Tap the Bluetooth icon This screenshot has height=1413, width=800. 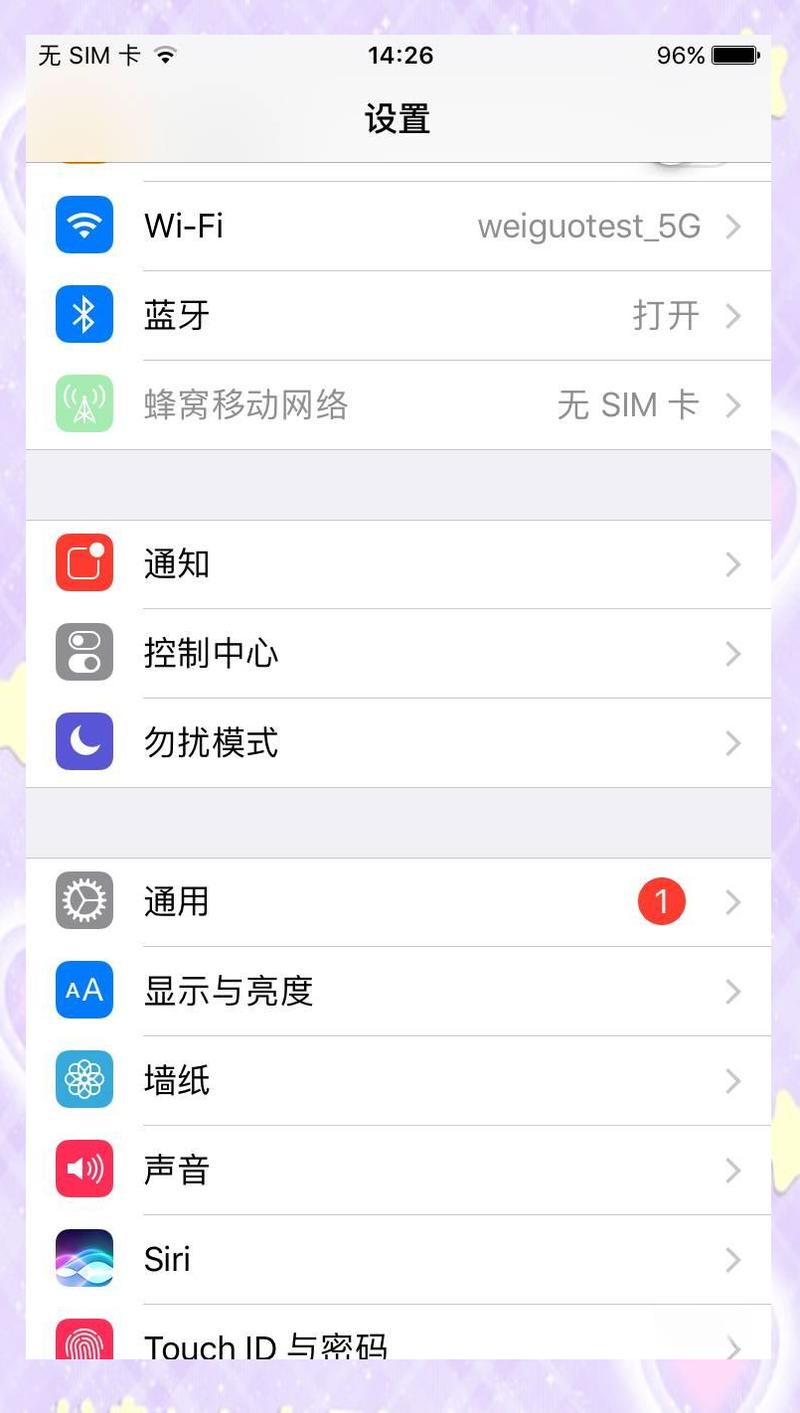point(84,315)
